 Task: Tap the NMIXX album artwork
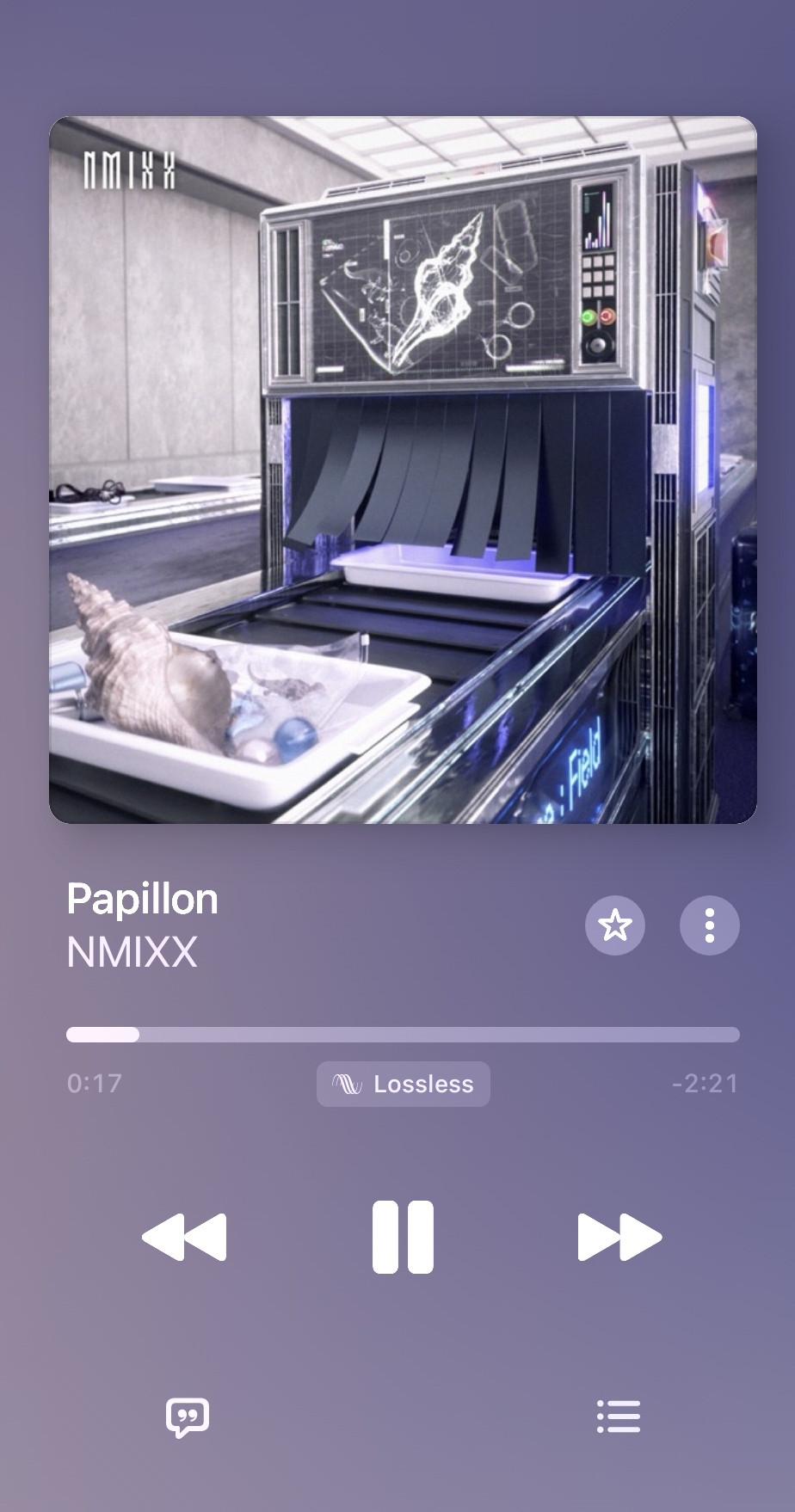point(403,470)
